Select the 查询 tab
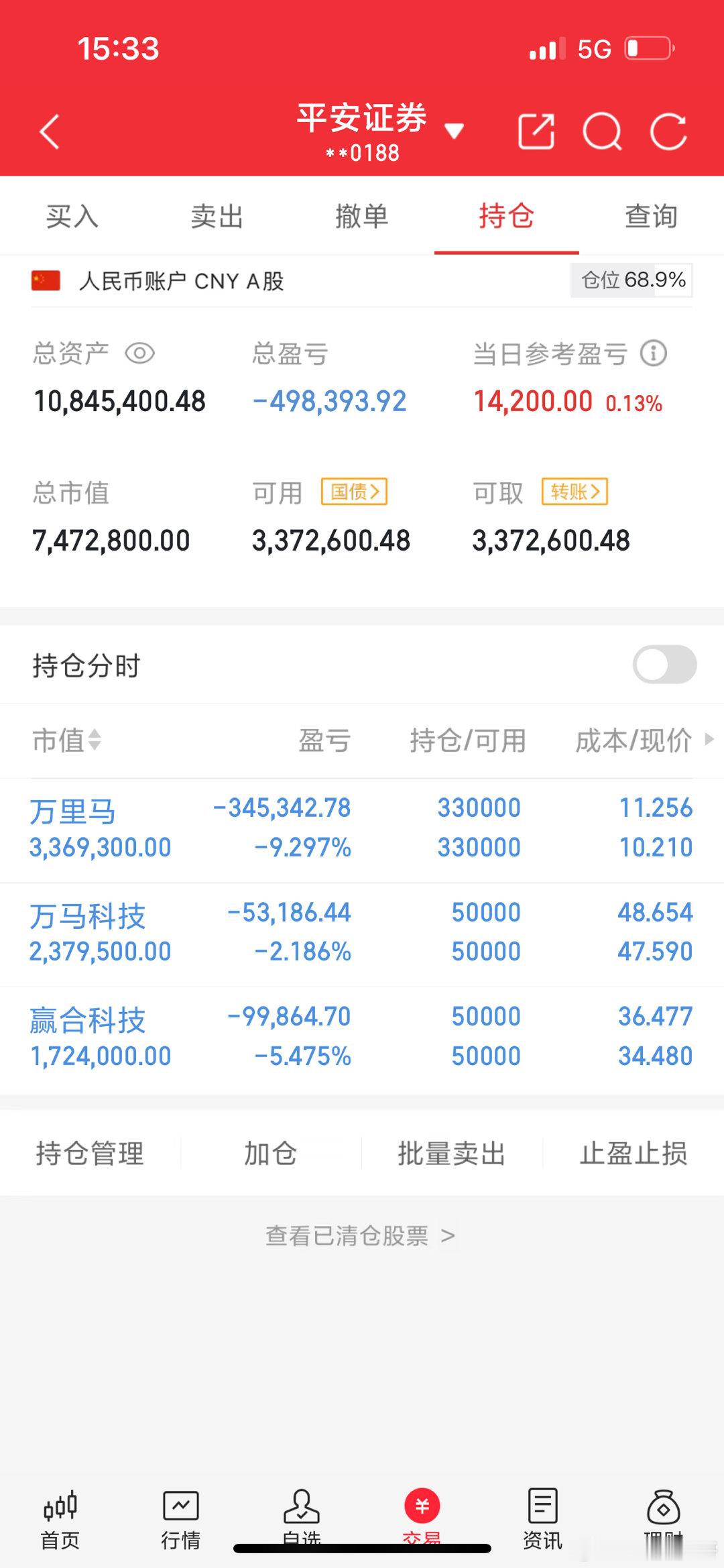 click(x=651, y=217)
